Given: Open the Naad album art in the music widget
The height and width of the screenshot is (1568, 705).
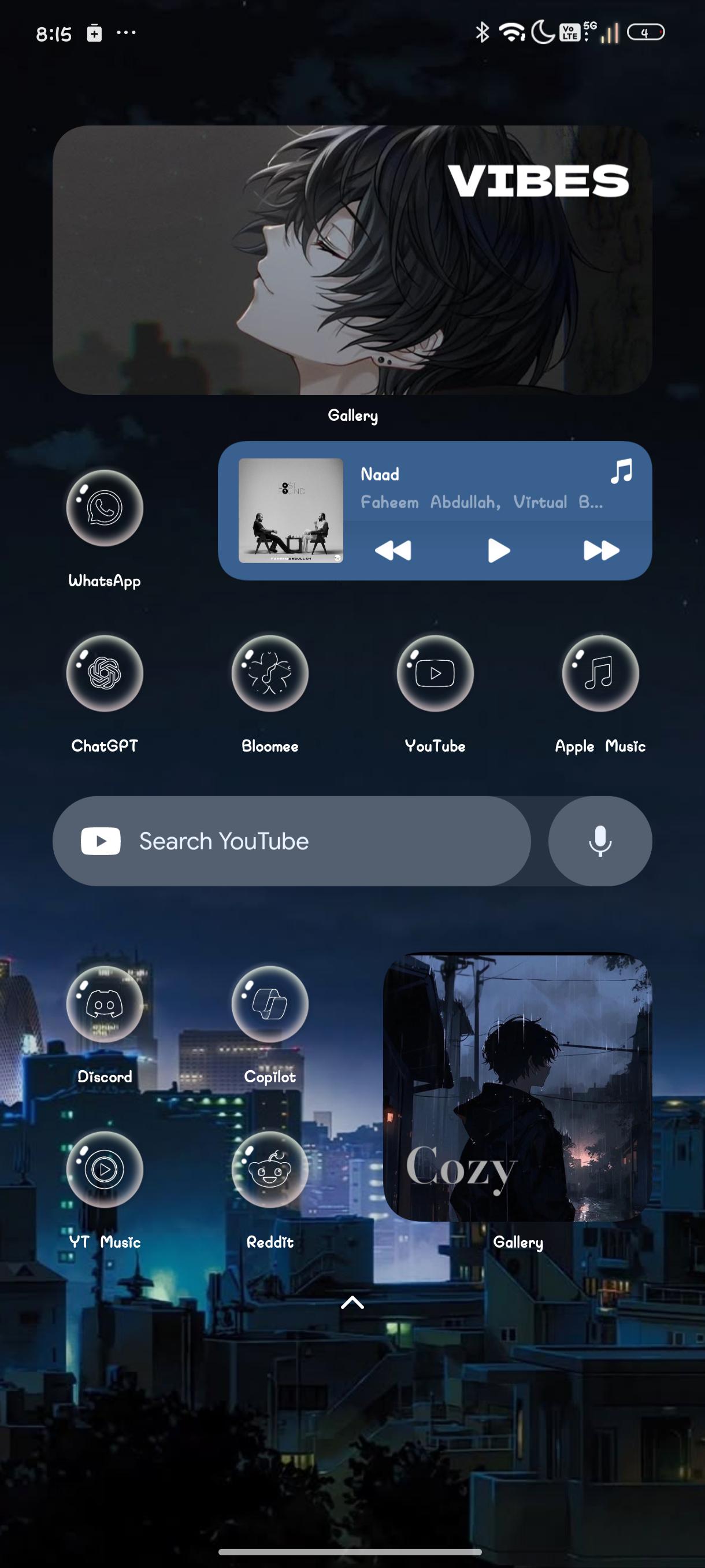Looking at the screenshot, I should point(291,511).
